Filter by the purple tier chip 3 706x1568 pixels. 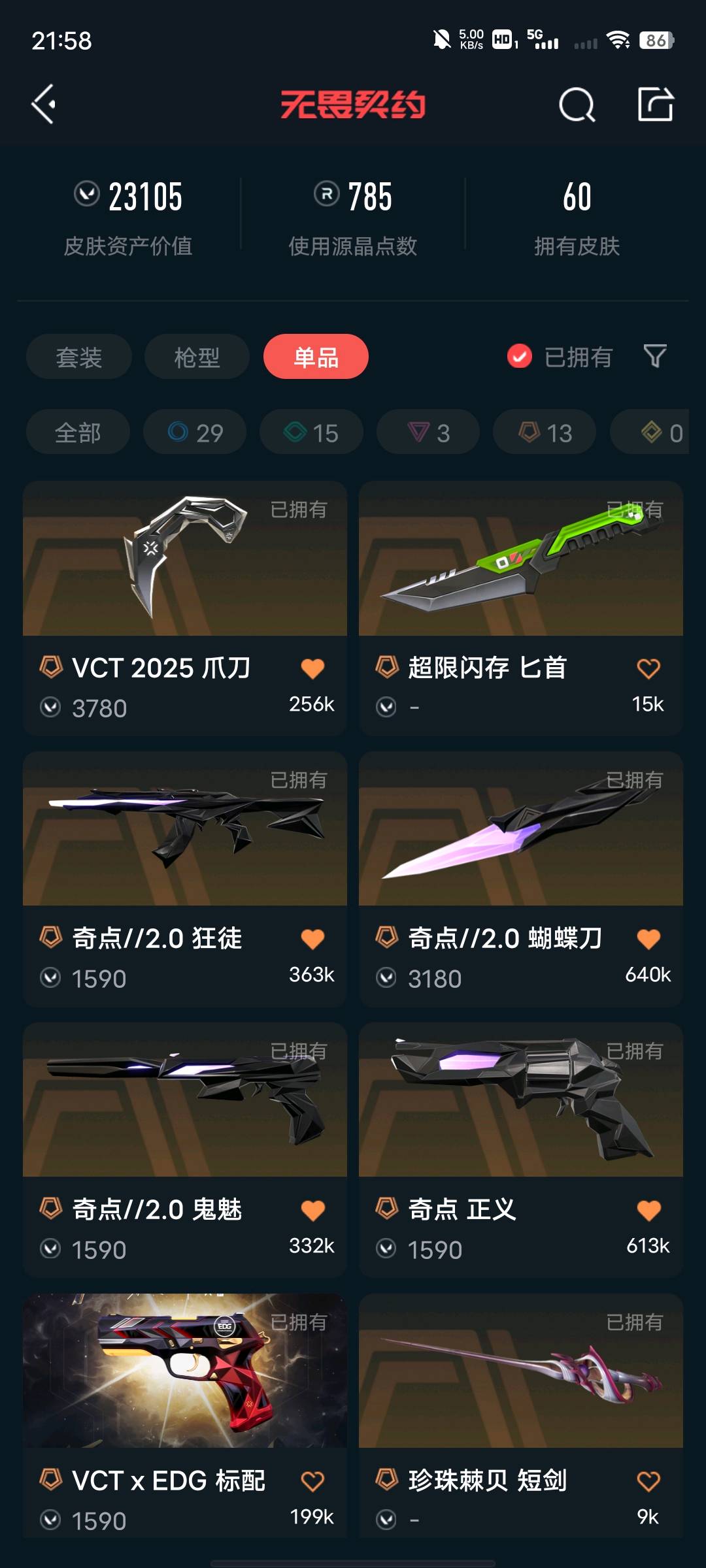(x=428, y=432)
